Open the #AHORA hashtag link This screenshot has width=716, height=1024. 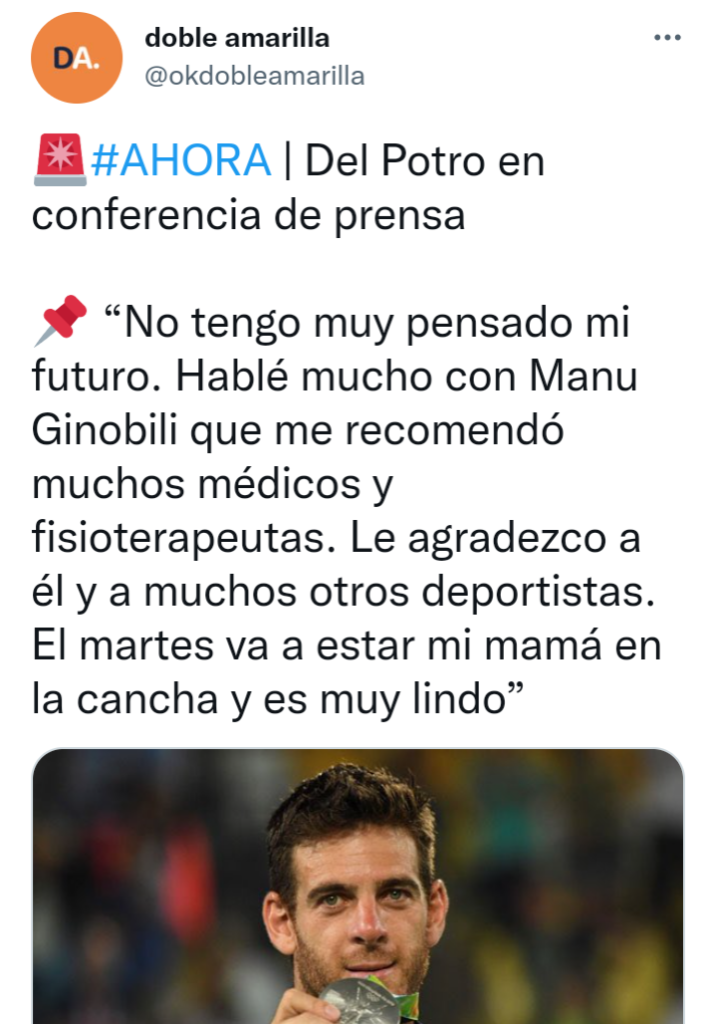tap(181, 161)
